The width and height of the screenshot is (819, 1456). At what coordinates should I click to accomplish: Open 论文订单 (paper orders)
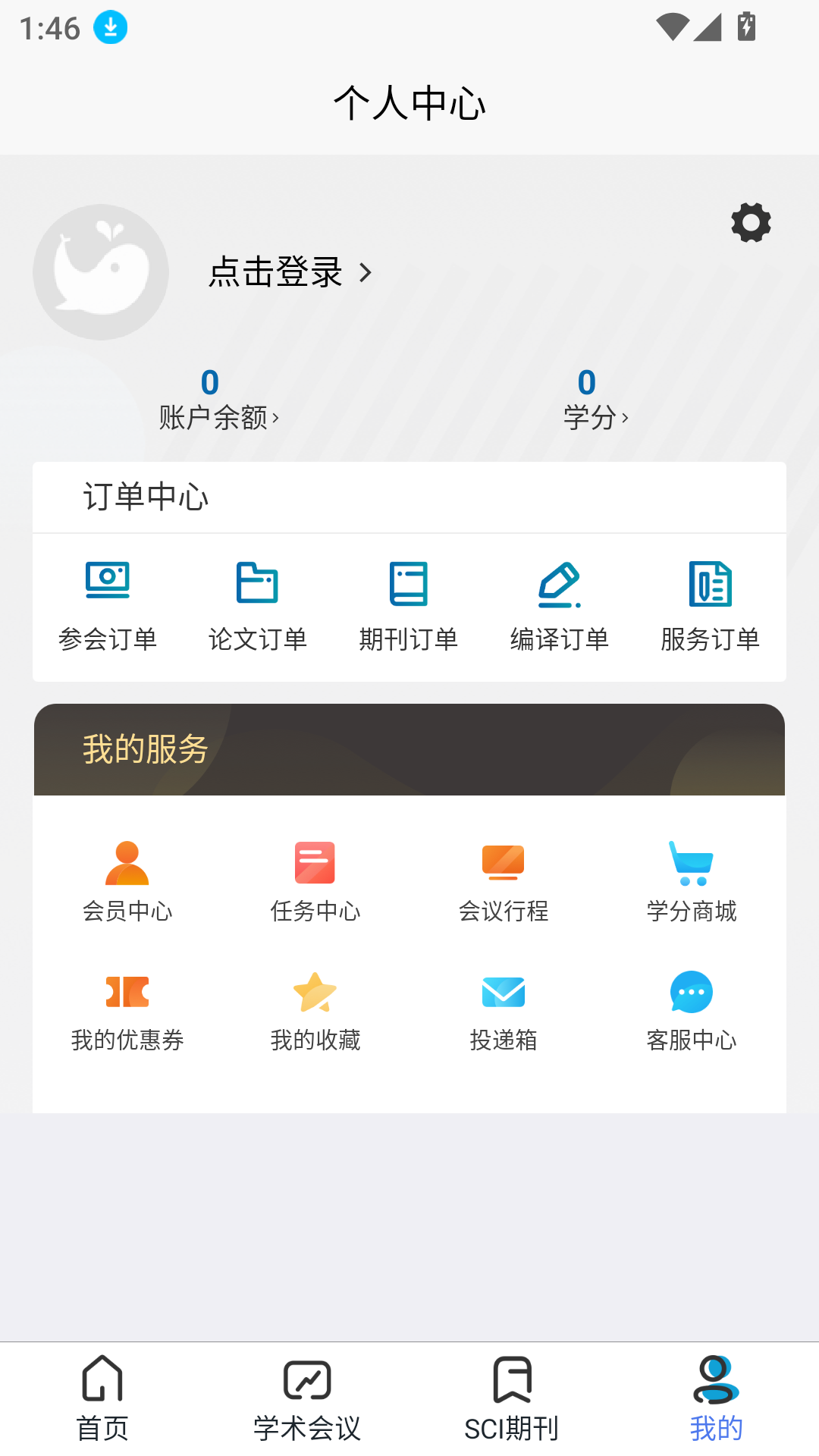click(258, 607)
